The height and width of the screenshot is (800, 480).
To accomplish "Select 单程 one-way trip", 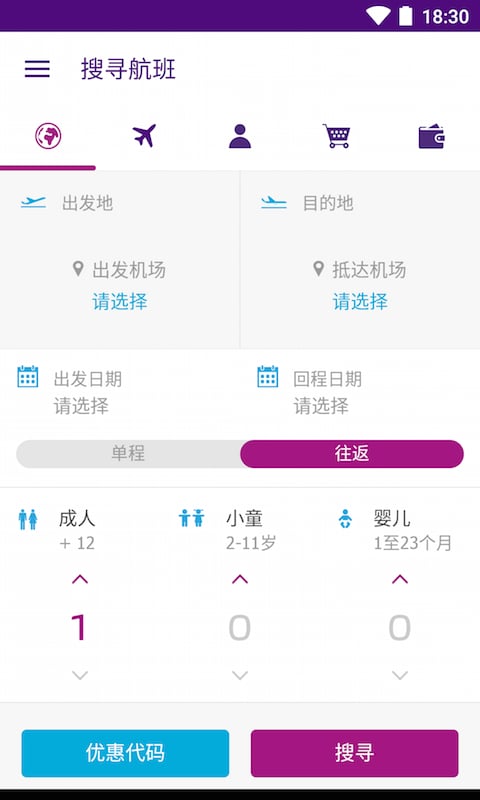I will (x=128, y=454).
